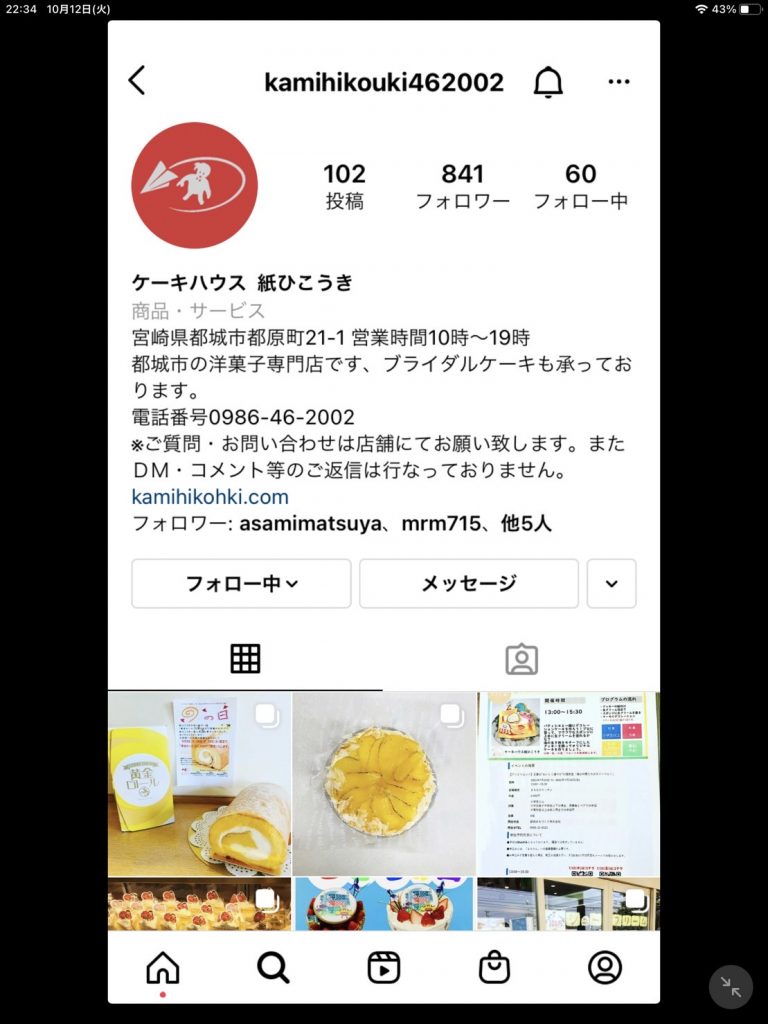
Task: Open the notifications bell for this profile
Action: 548,82
